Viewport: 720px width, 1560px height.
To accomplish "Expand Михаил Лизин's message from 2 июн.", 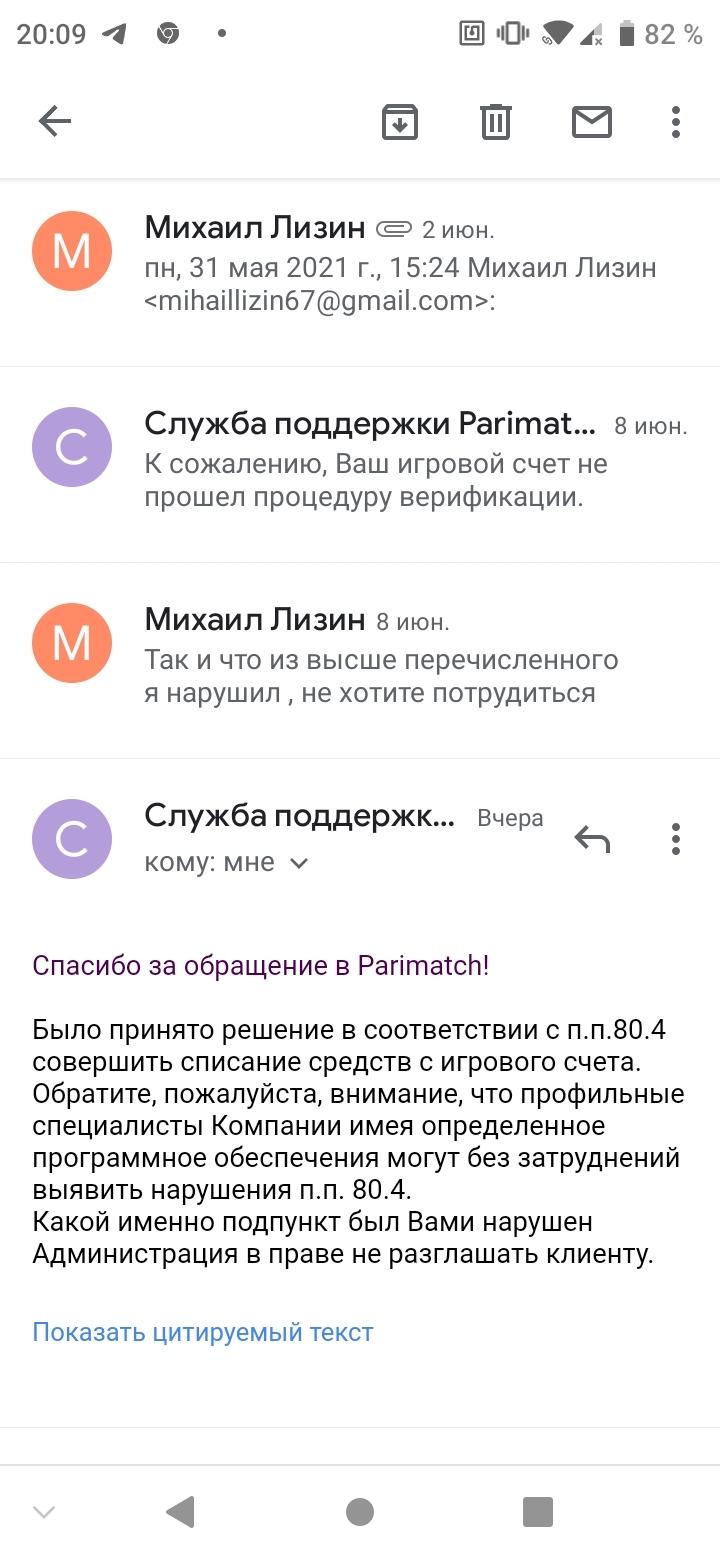I will coord(400,264).
